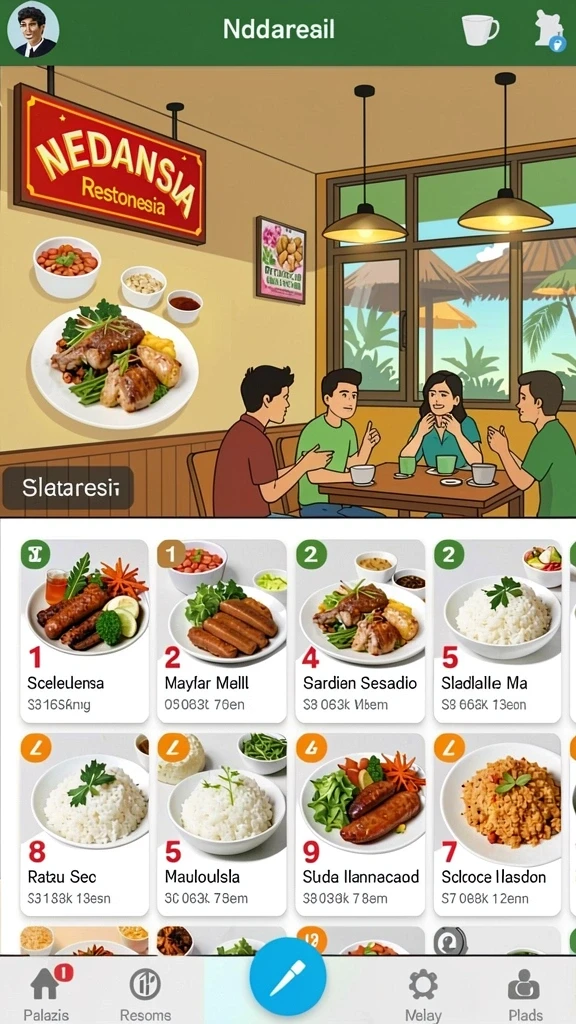Image resolution: width=576 pixels, height=1024 pixels.
Task: Open the profile avatar
Action: coord(33,30)
